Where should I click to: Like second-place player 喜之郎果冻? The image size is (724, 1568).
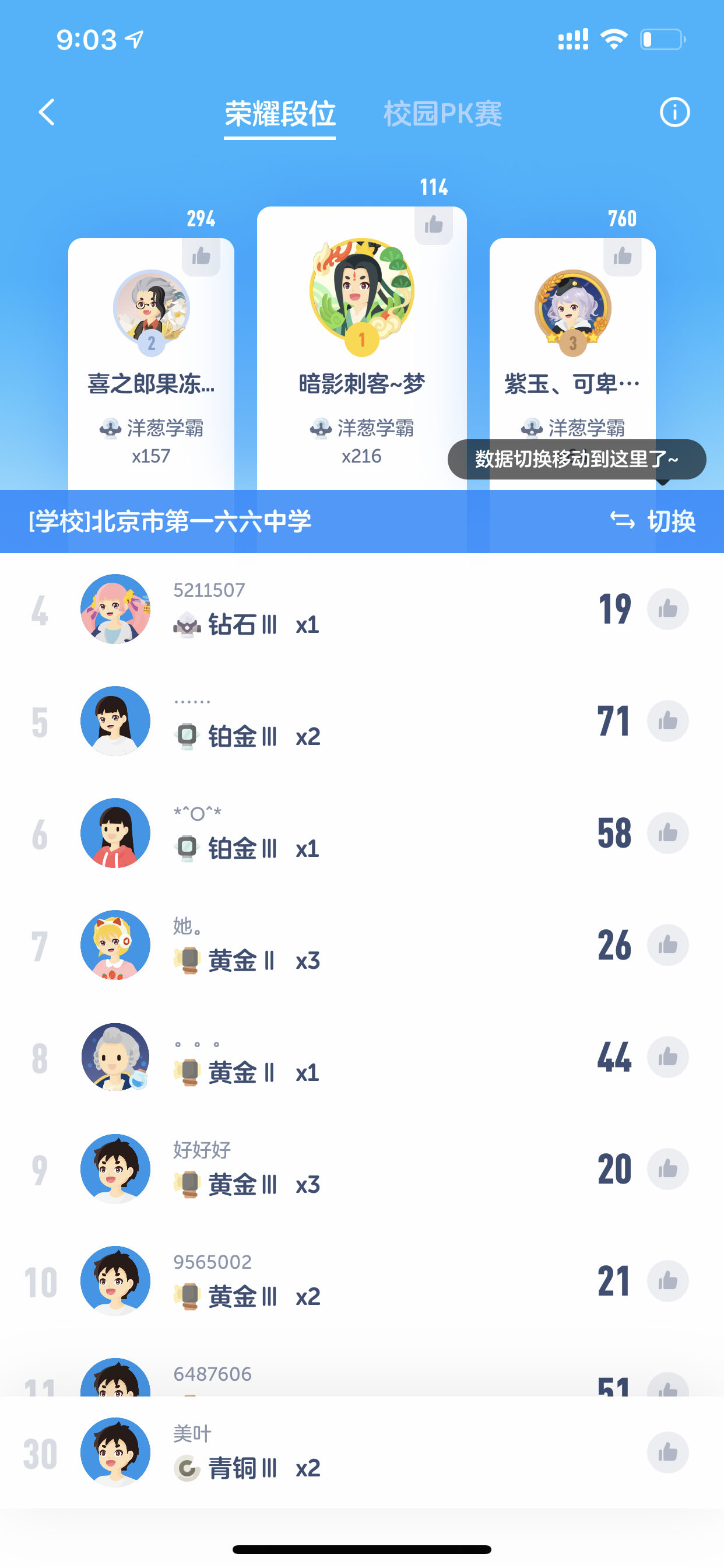coord(201,257)
